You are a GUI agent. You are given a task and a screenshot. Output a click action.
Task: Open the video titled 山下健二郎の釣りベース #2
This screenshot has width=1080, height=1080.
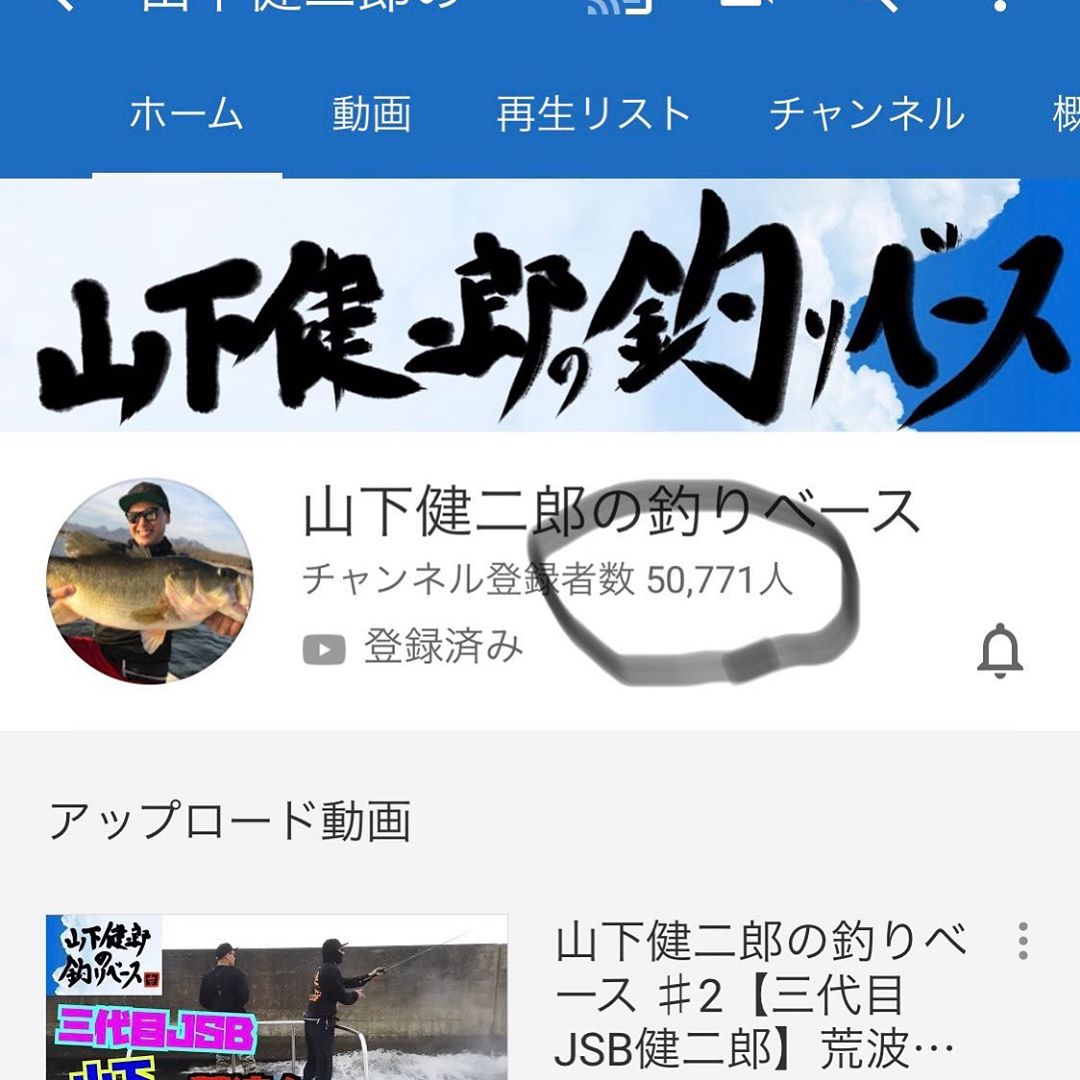tap(760, 995)
